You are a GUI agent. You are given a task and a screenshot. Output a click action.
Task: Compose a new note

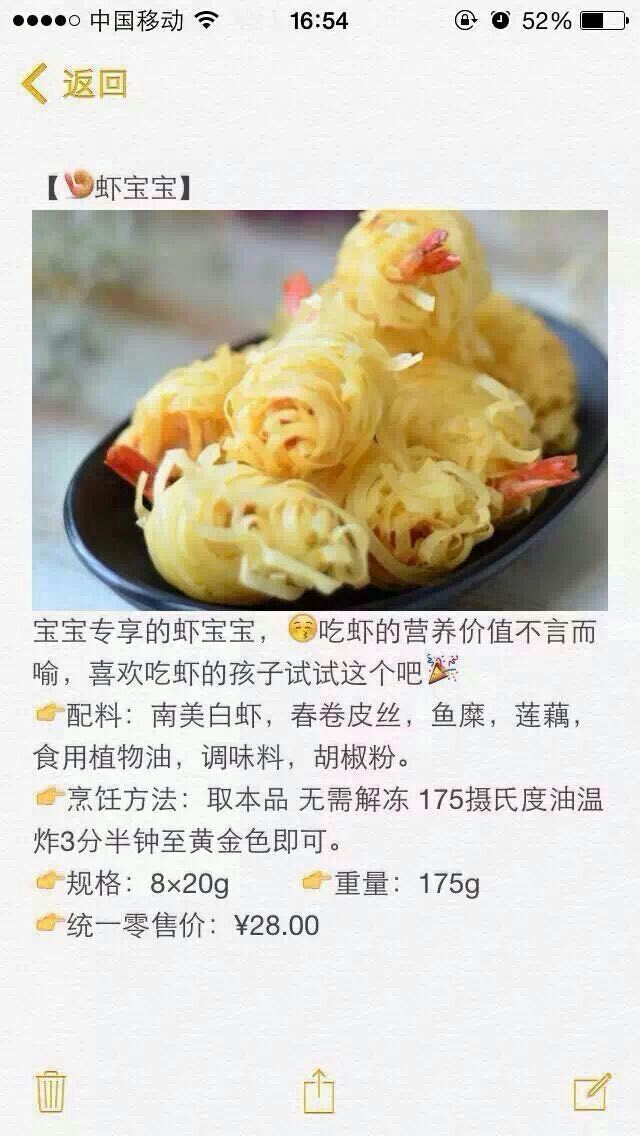(x=592, y=1092)
